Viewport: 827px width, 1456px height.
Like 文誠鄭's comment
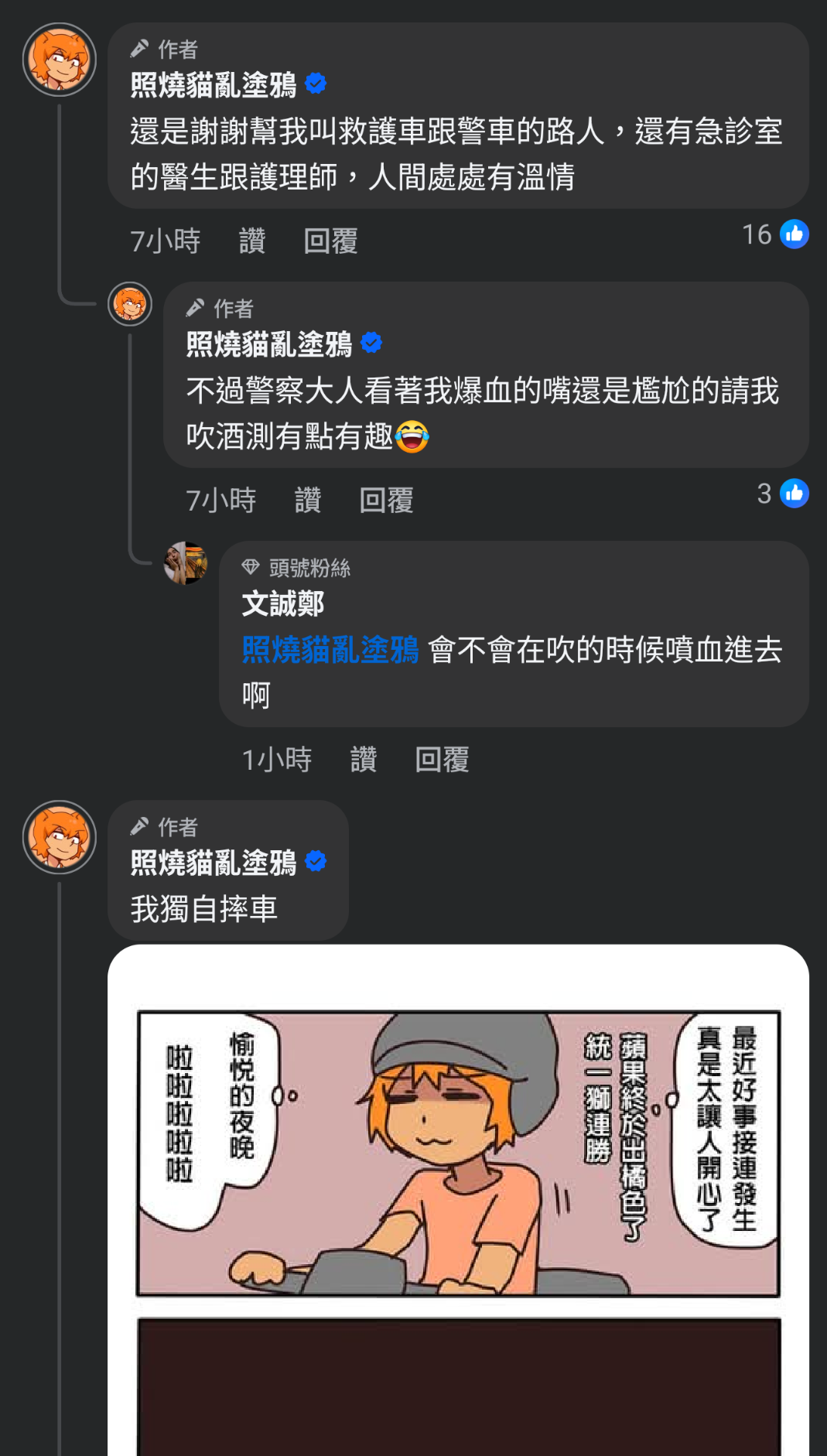364,760
